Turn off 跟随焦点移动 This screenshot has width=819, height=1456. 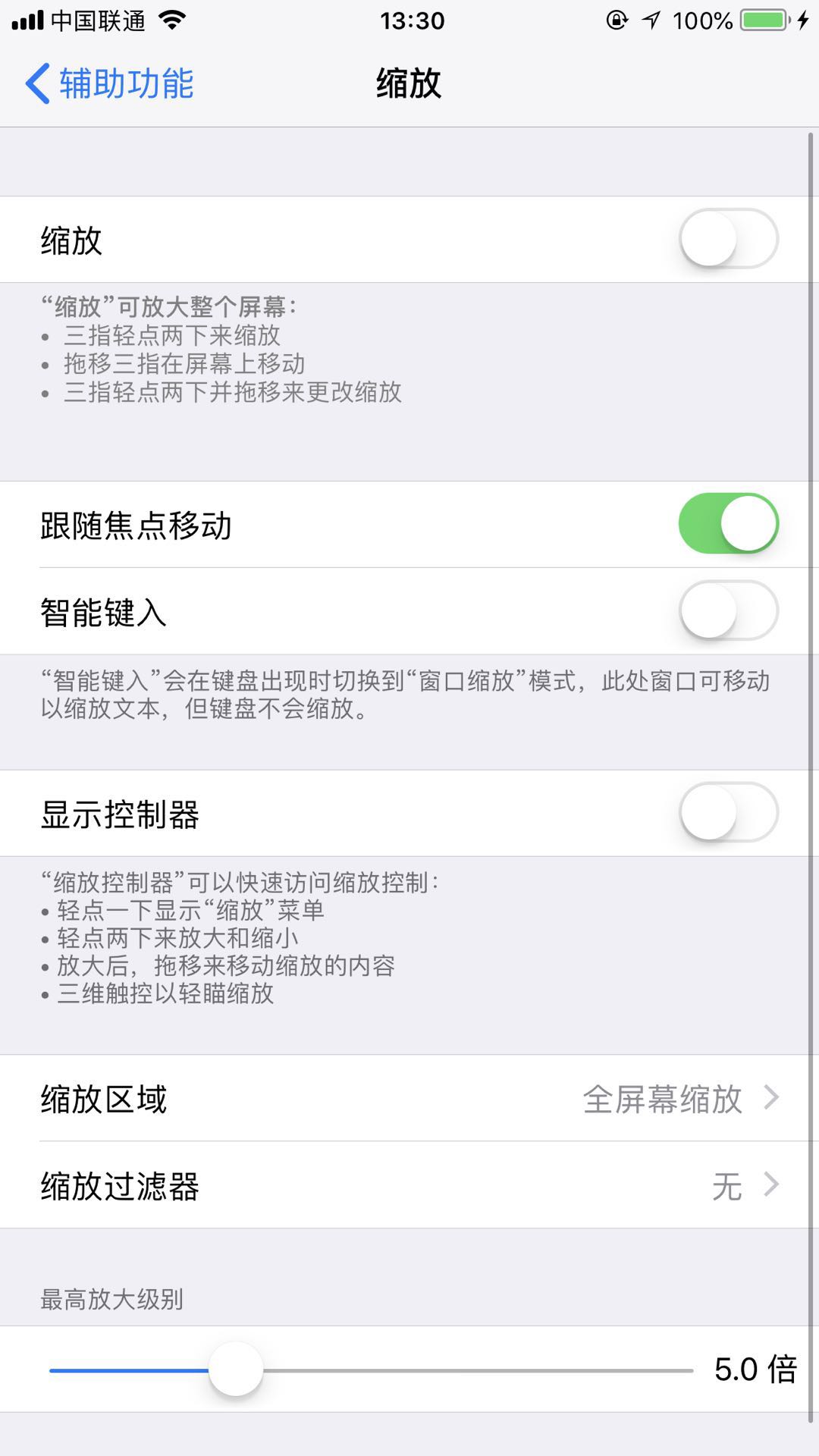point(728,523)
